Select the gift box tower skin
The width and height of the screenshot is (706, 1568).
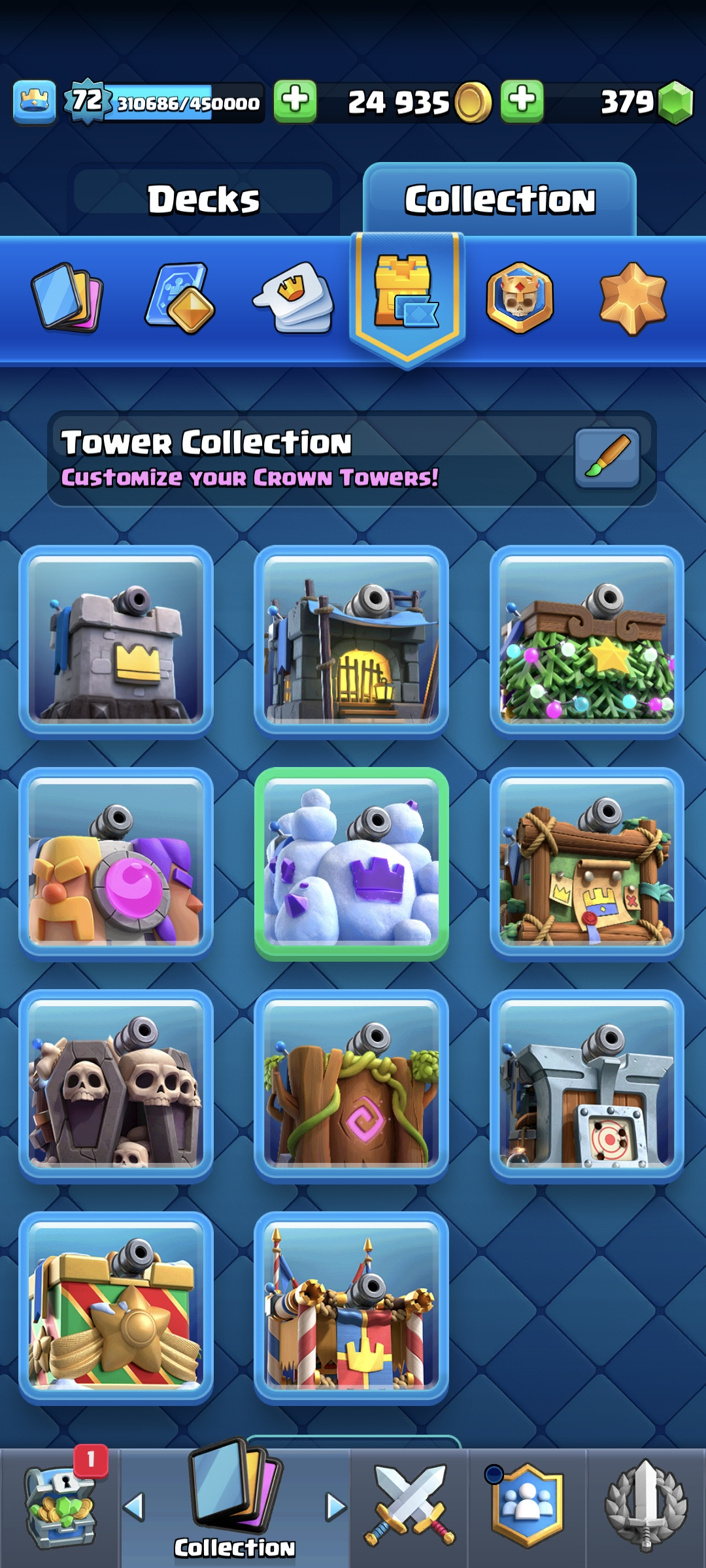[116, 1308]
